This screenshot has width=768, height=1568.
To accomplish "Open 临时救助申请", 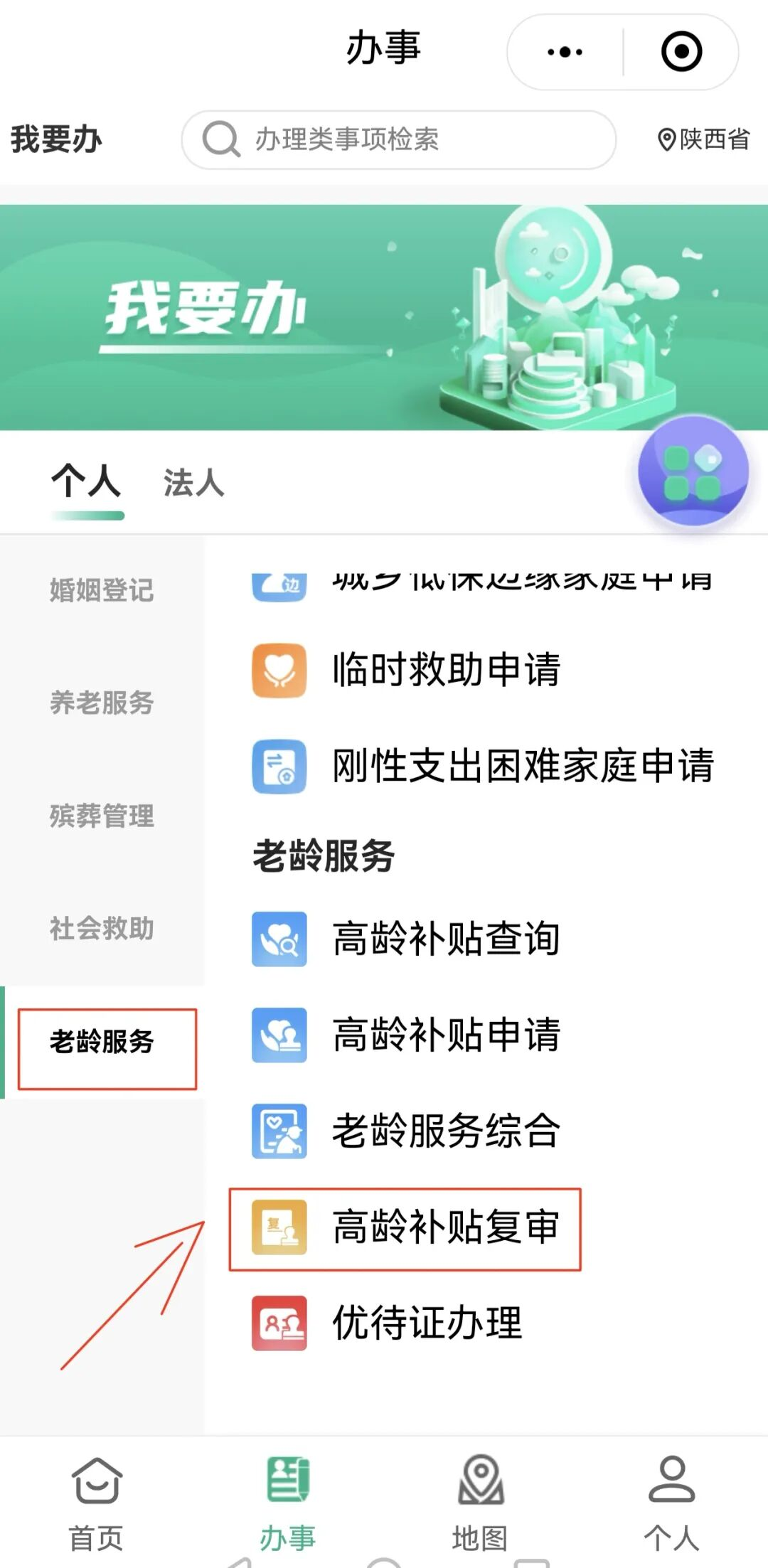I will coord(407,670).
